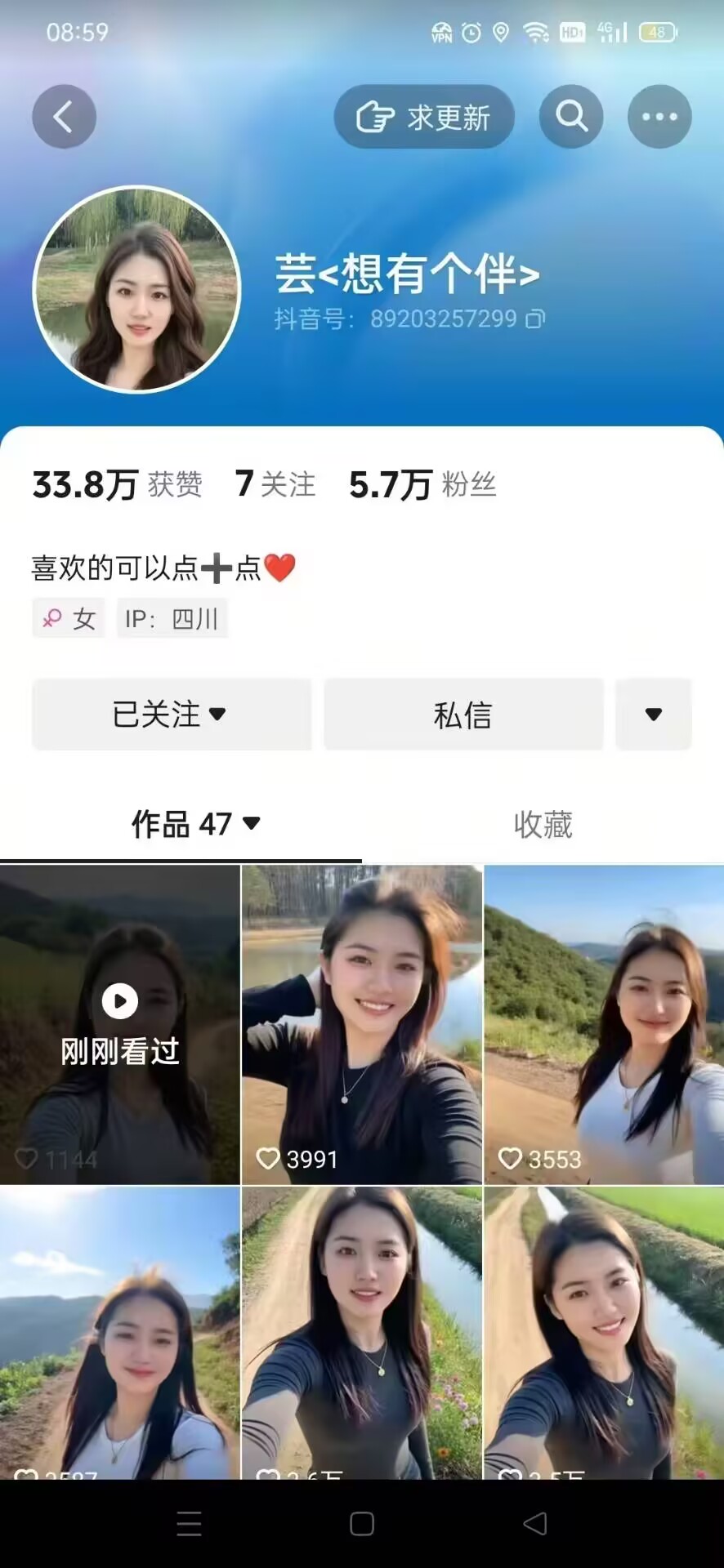Screen dimensions: 724x1568
Task: Open recent apps from navigation bar
Action: point(189,1523)
